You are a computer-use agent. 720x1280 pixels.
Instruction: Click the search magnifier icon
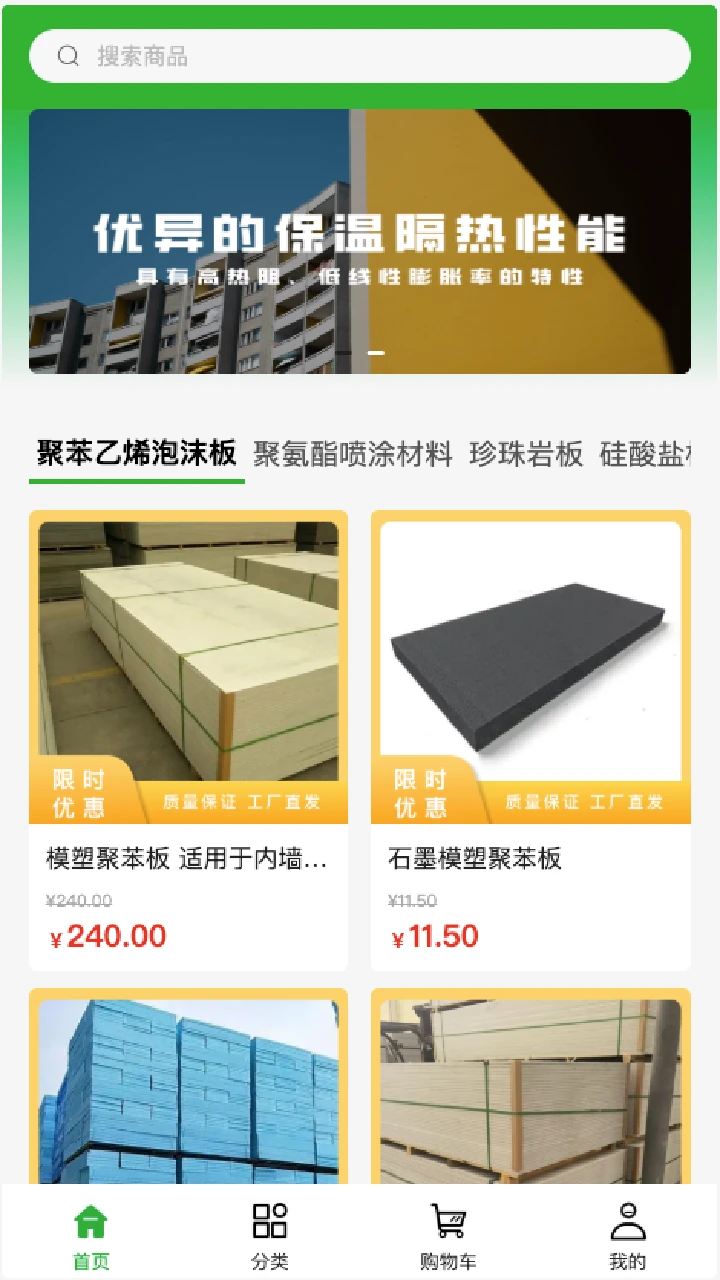pos(67,56)
